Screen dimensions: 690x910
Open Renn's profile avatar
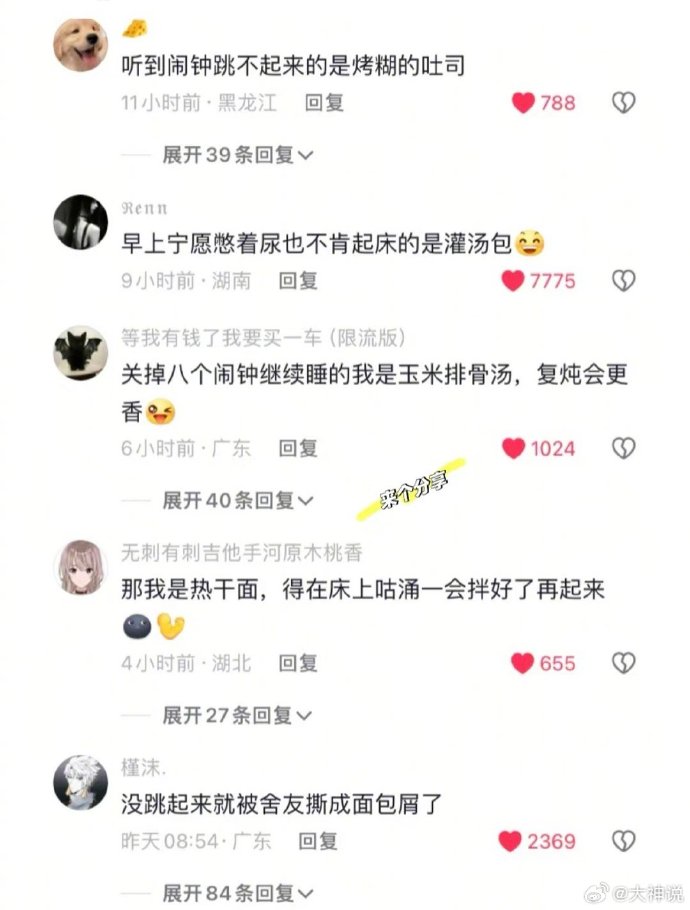(x=80, y=222)
